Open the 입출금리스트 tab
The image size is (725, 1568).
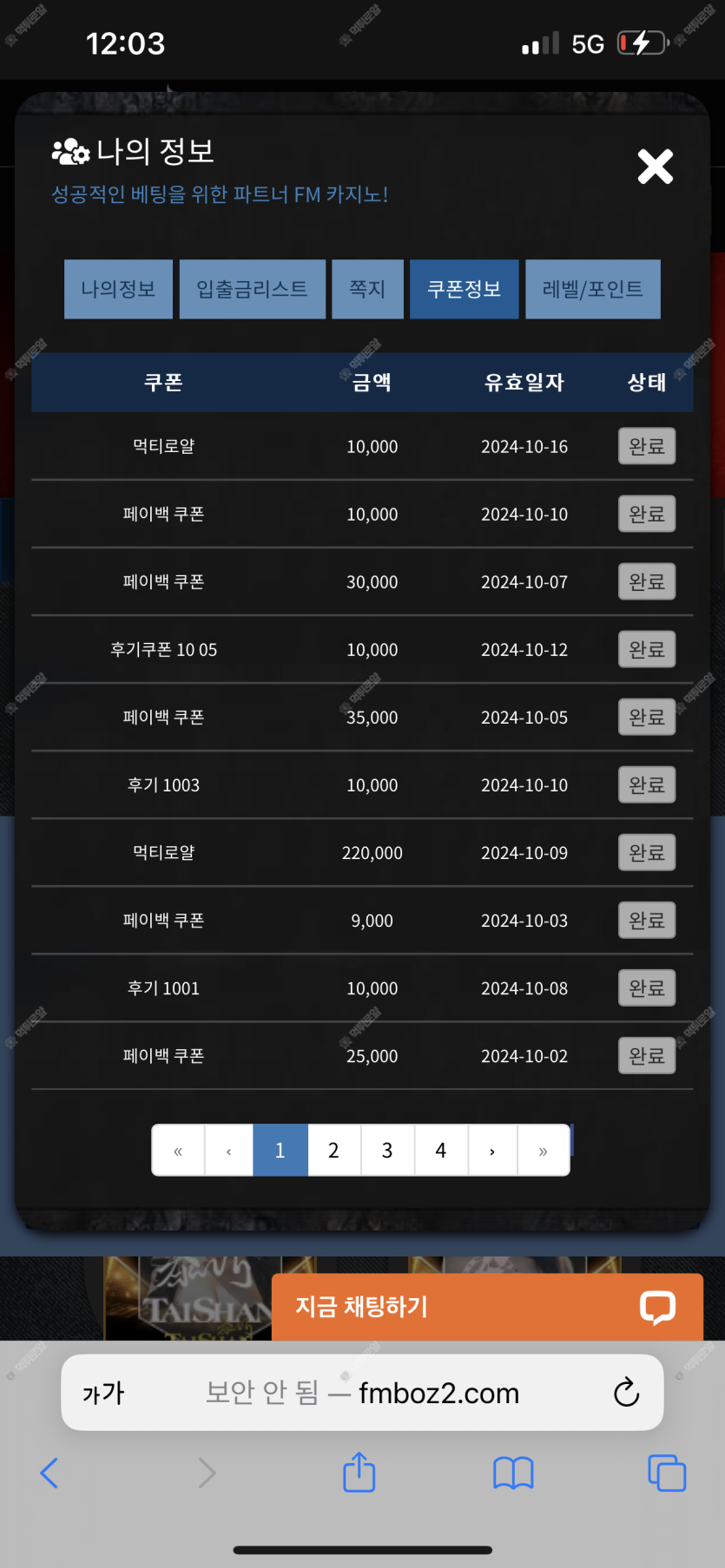(253, 289)
